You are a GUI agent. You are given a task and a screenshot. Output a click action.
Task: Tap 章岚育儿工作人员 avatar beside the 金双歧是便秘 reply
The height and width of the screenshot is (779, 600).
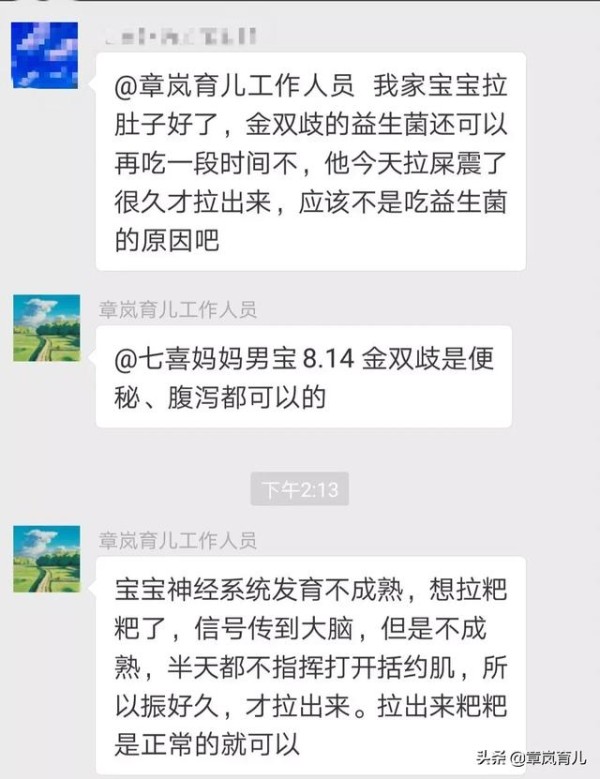click(x=46, y=328)
